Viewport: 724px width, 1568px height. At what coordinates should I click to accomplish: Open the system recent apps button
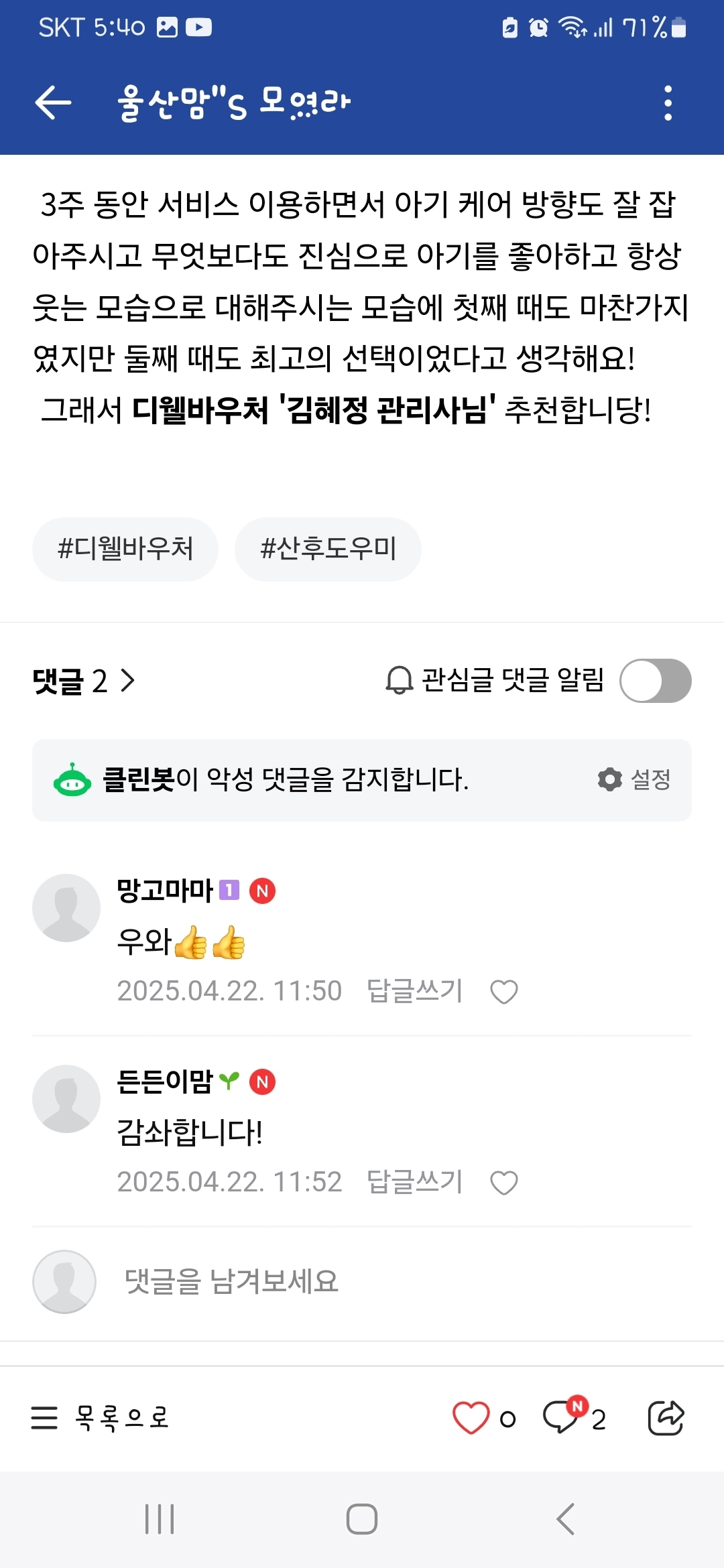click(160, 1519)
